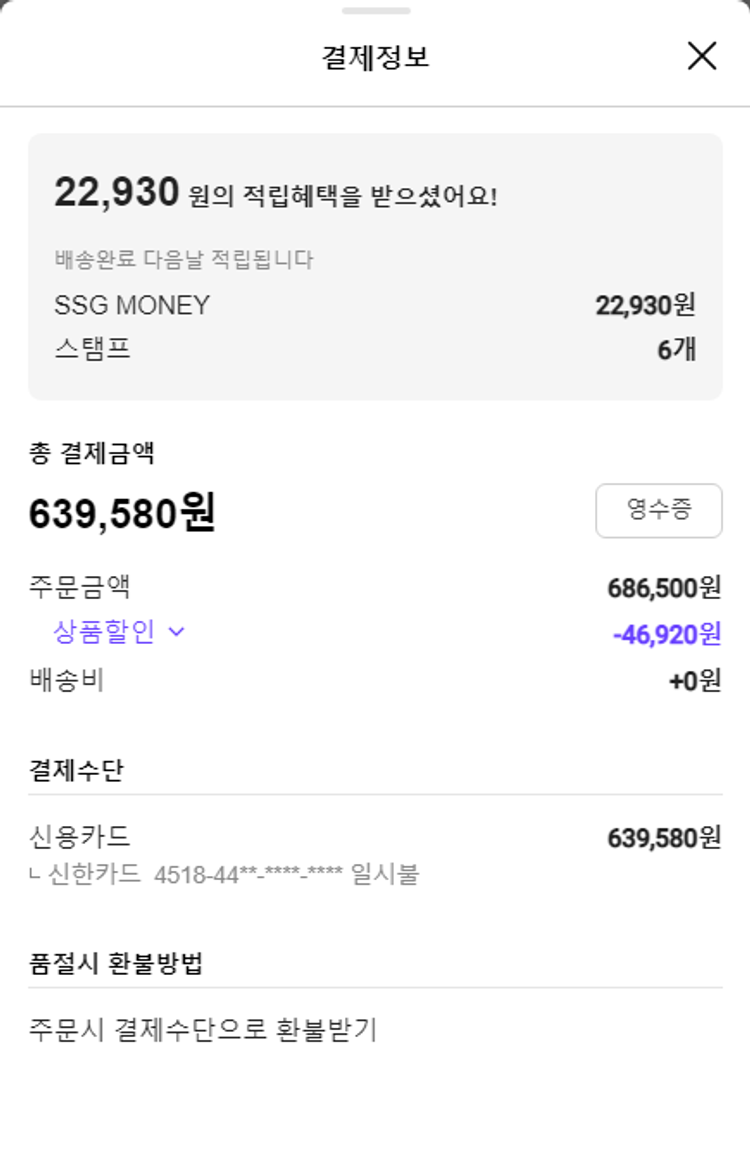Open the 영수증 receipt button

658,510
